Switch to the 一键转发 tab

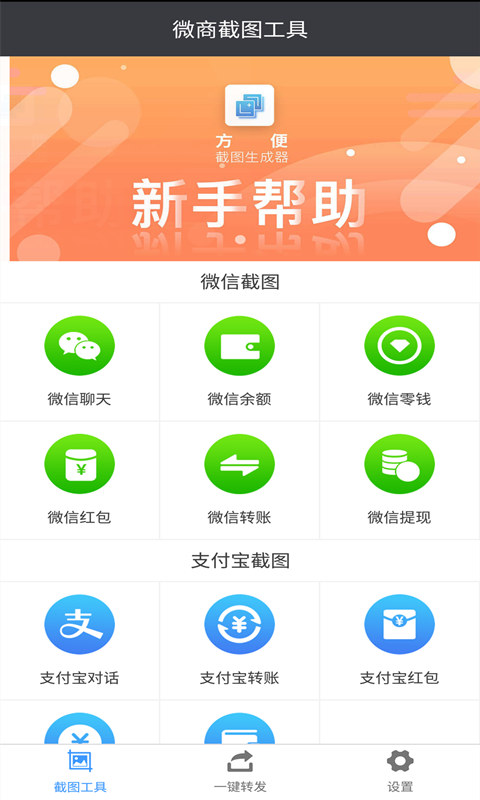(240, 772)
